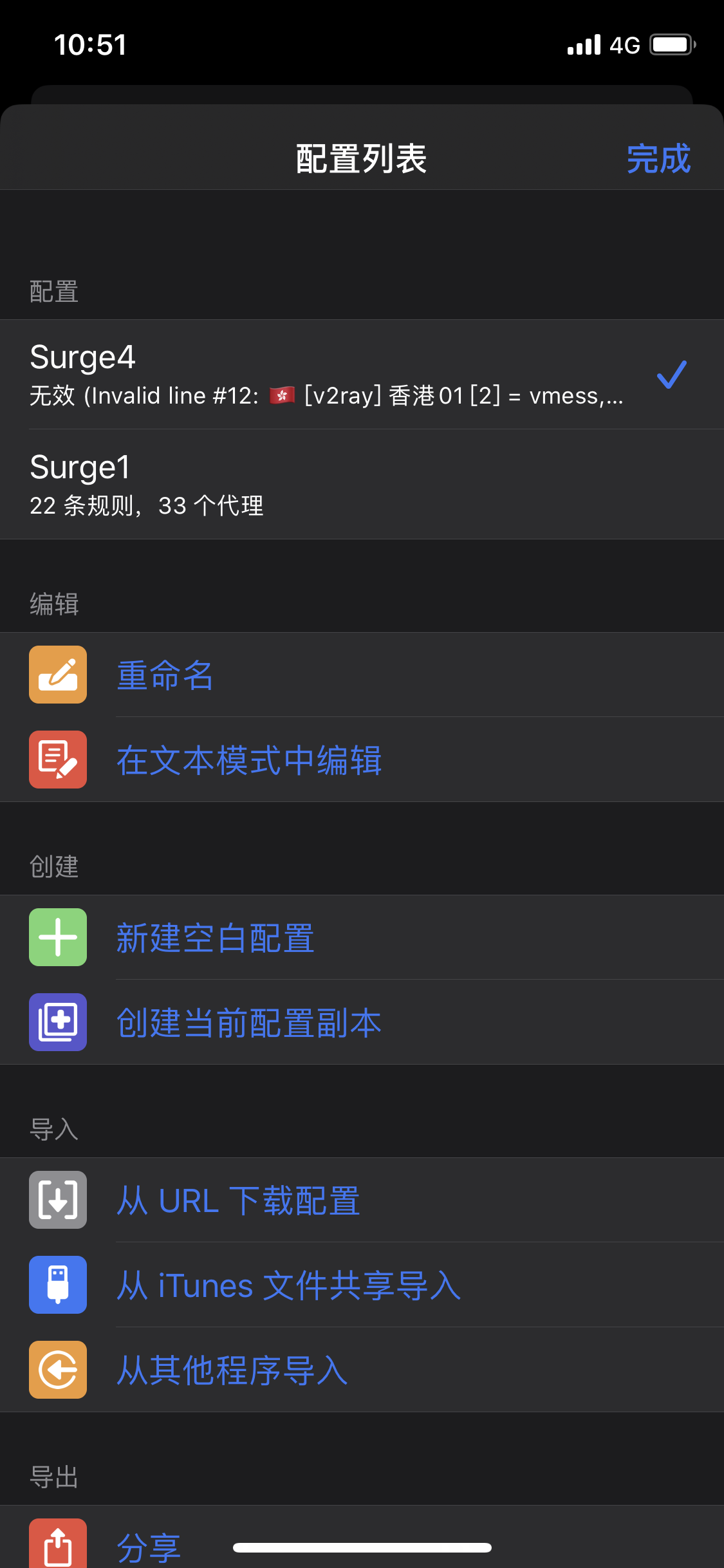Tap the blue iTunes import icon
The image size is (724, 1568).
pyautogui.click(x=57, y=1284)
